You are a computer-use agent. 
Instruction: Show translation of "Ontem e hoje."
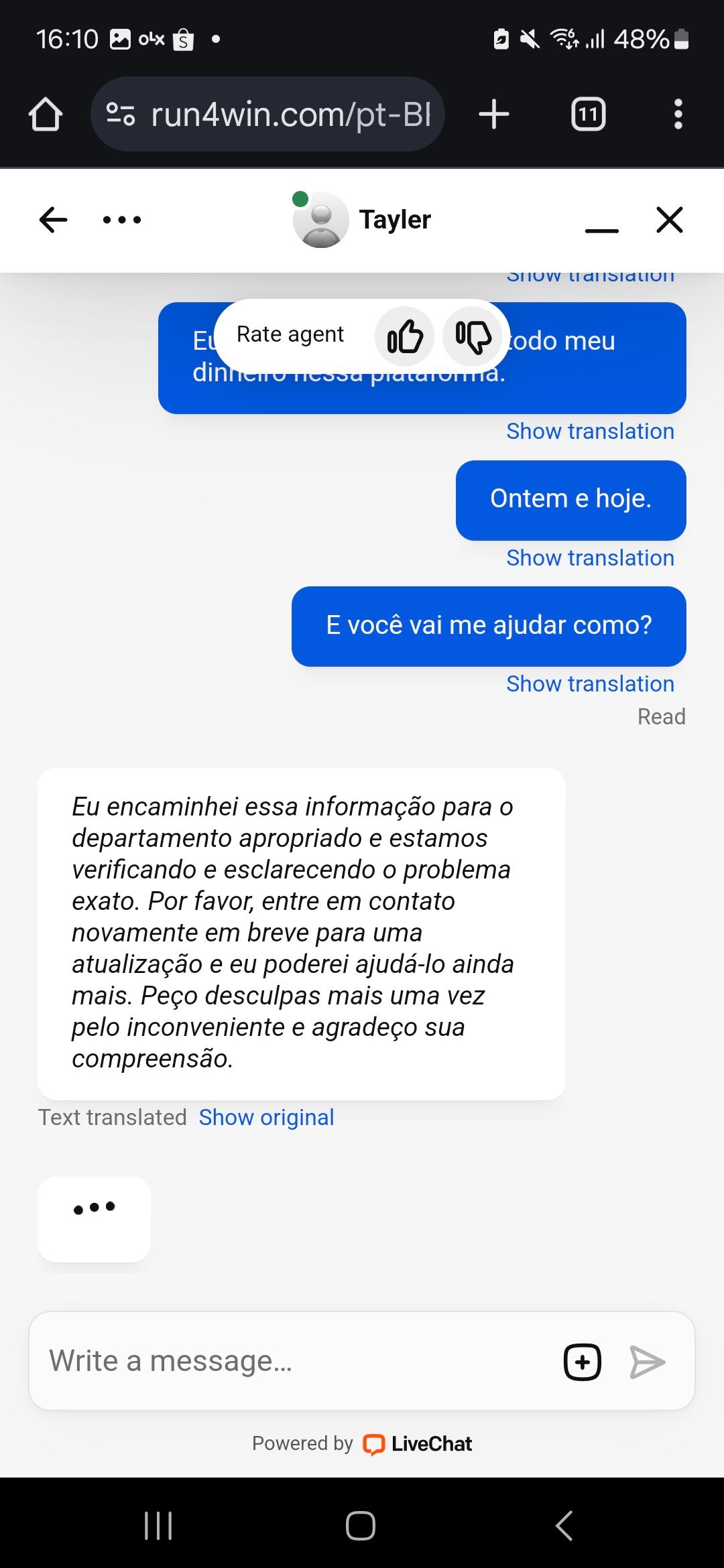[590, 558]
